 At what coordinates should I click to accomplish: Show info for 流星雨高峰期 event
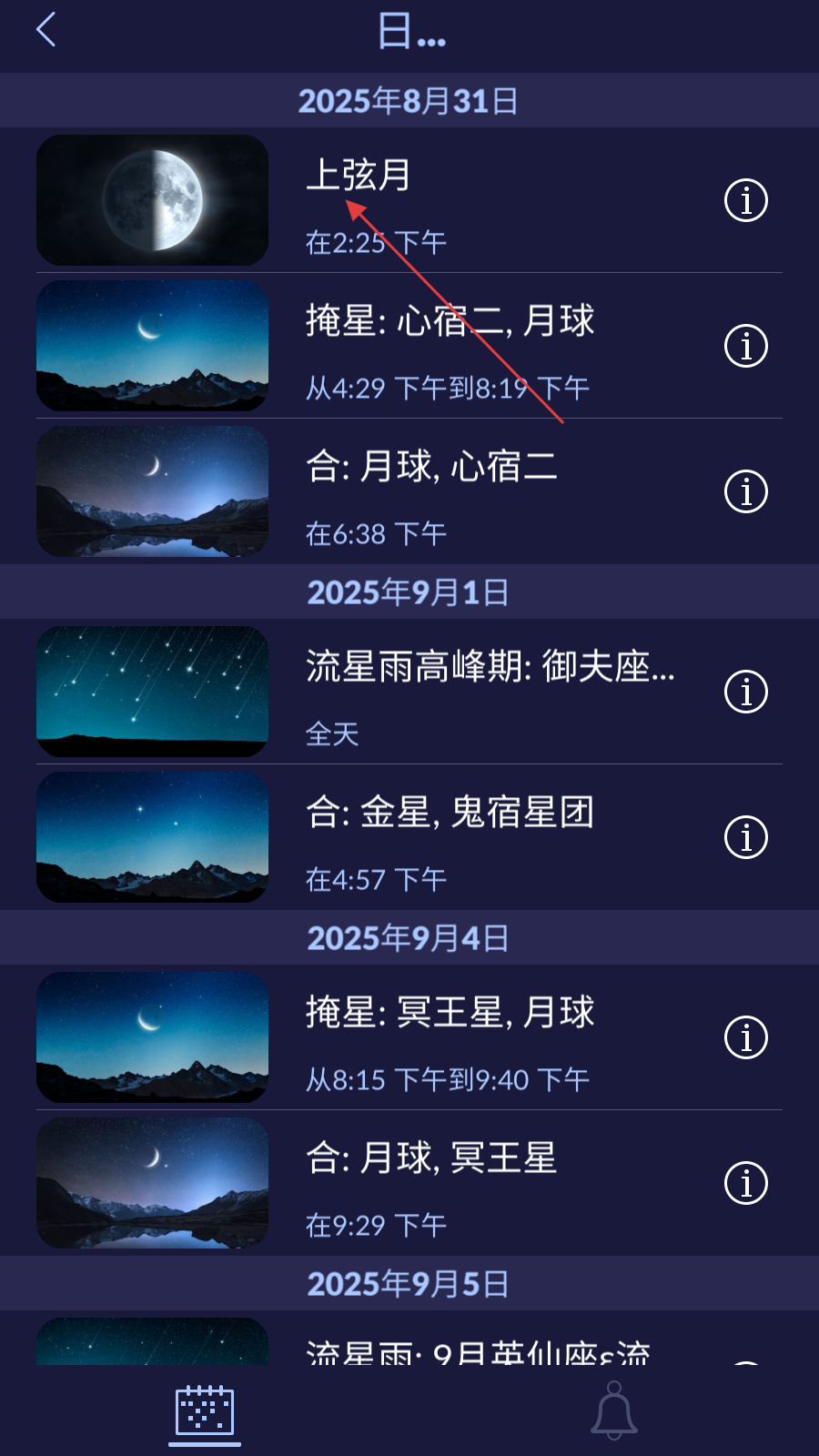745,692
